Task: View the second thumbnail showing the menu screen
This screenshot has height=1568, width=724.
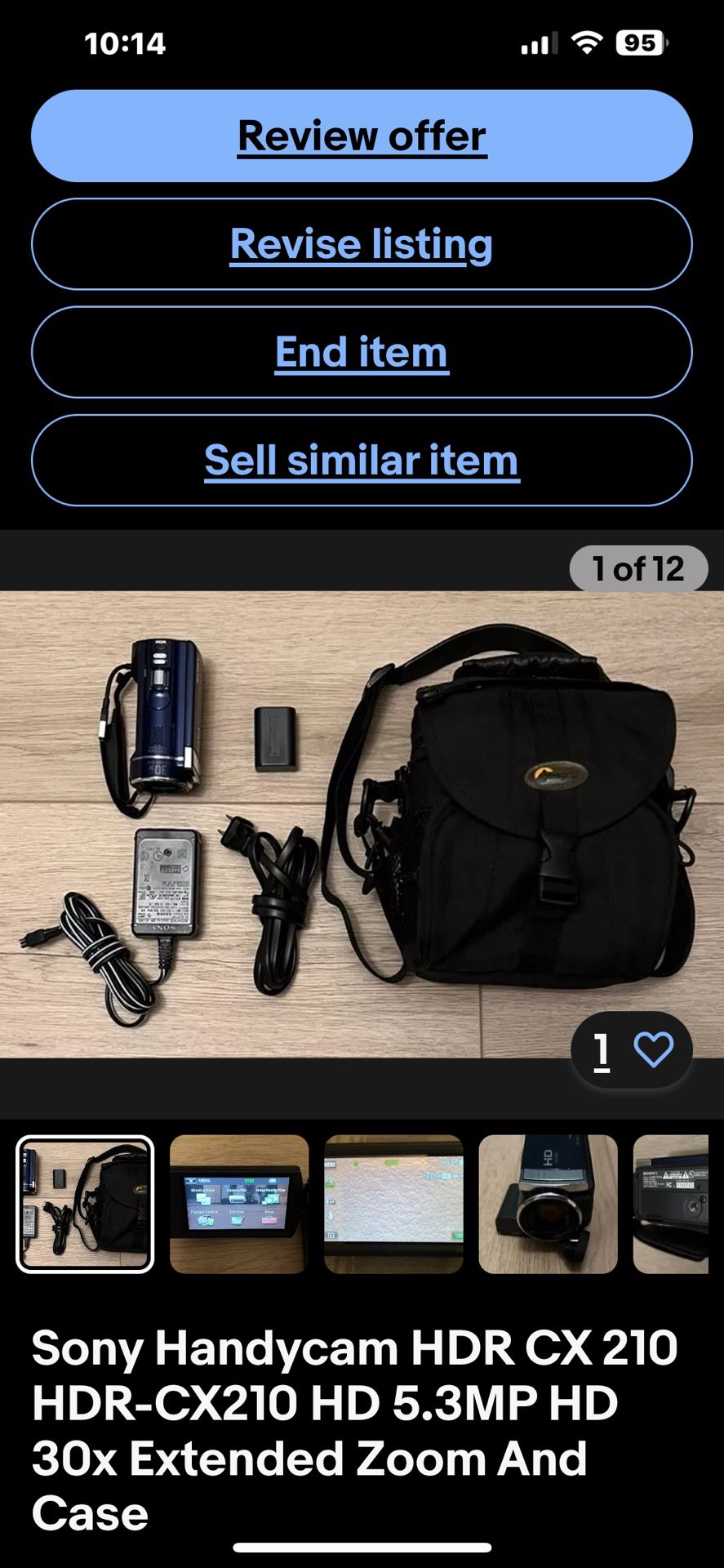Action: point(239,1204)
